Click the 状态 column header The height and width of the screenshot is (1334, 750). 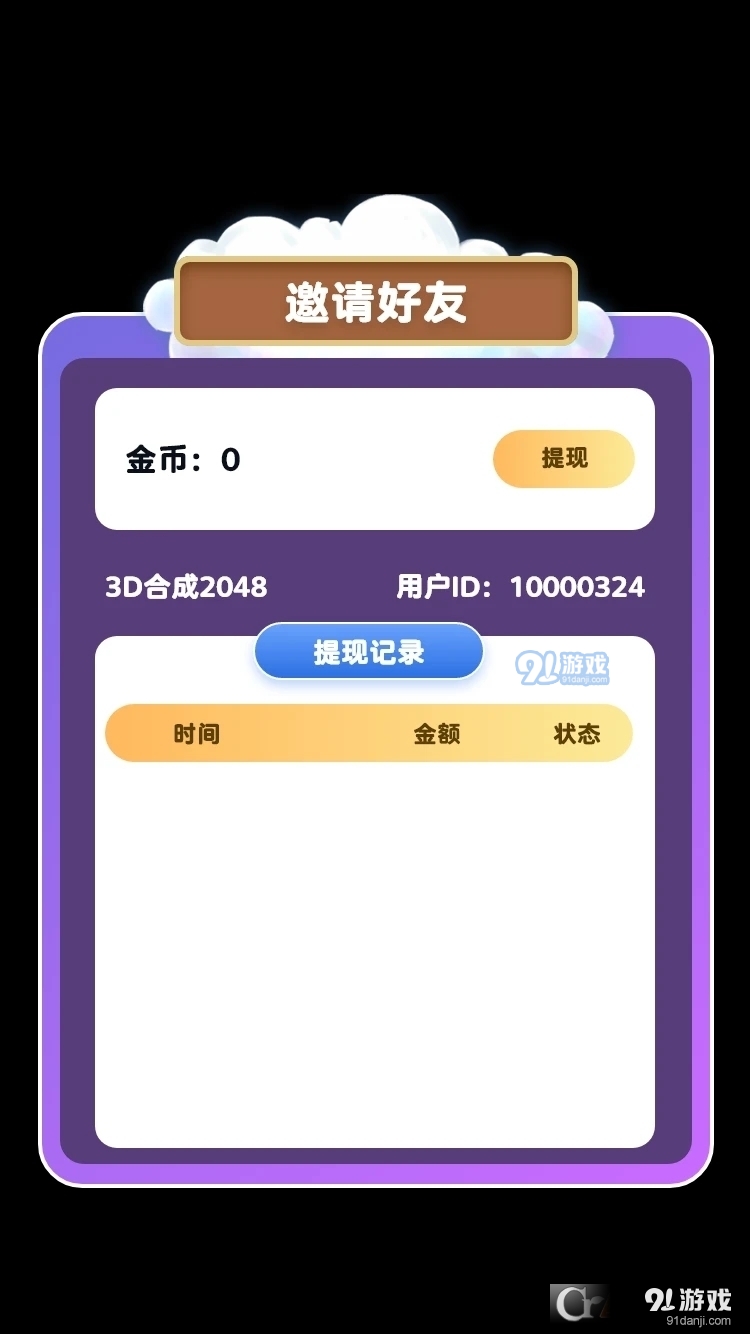[x=578, y=733]
